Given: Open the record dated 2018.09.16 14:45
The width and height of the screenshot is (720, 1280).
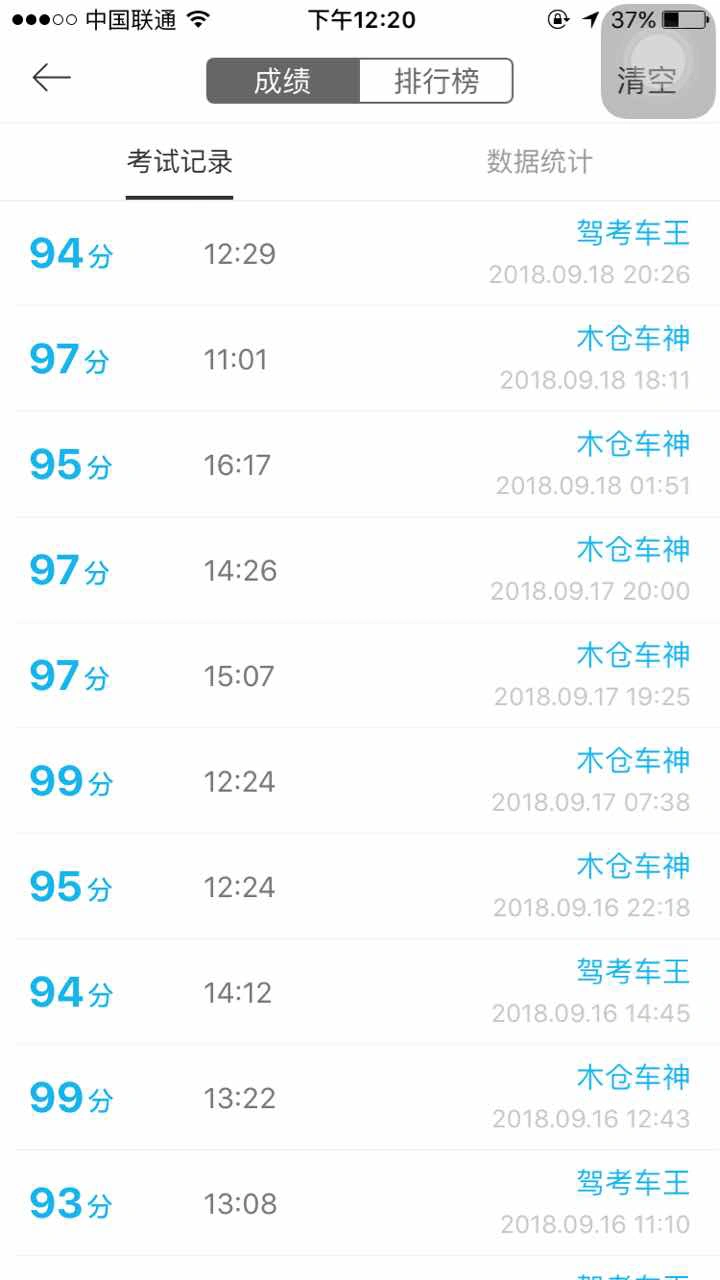Looking at the screenshot, I should point(360,992).
